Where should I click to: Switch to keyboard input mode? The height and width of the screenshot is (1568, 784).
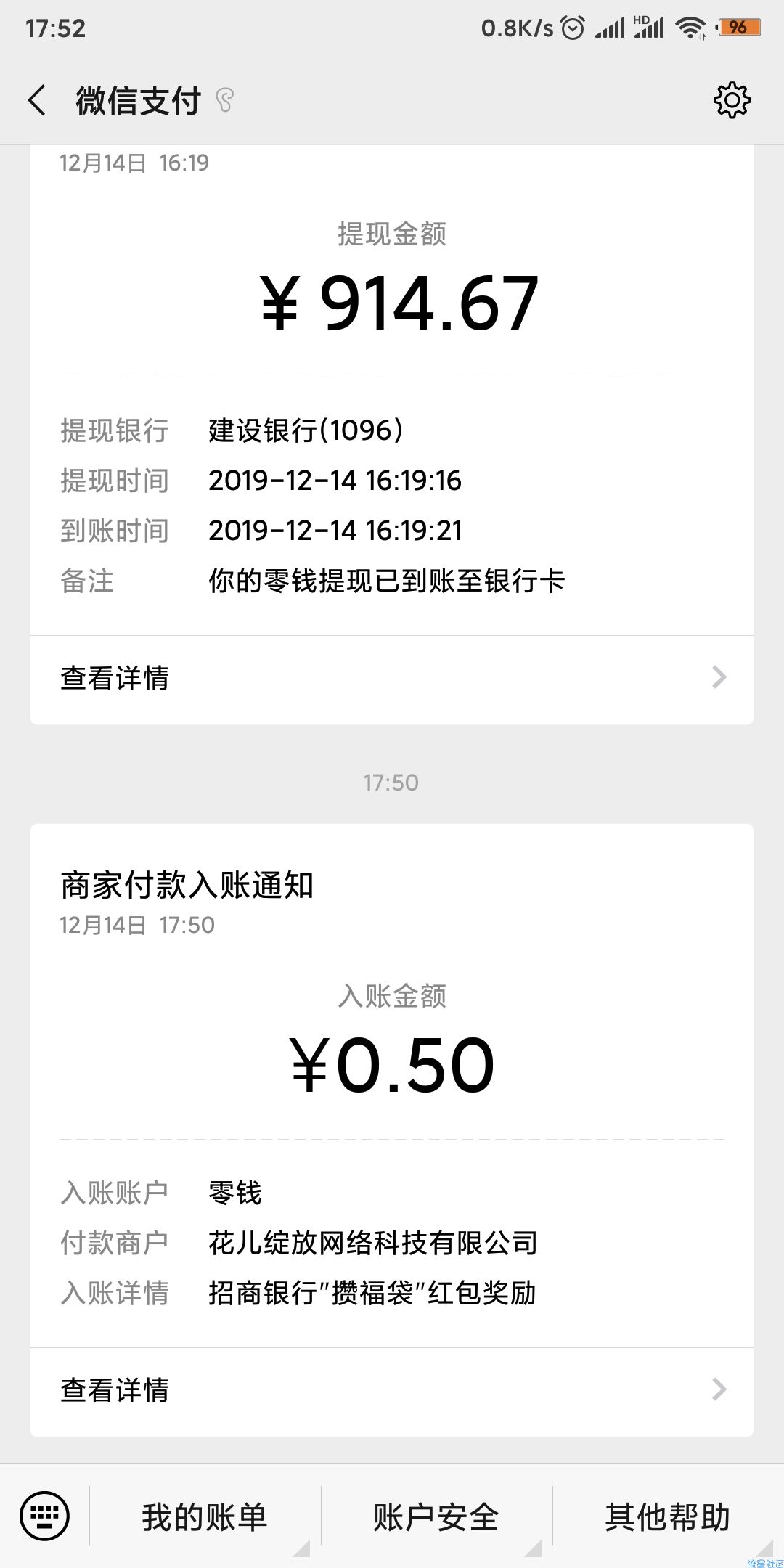point(45,1516)
